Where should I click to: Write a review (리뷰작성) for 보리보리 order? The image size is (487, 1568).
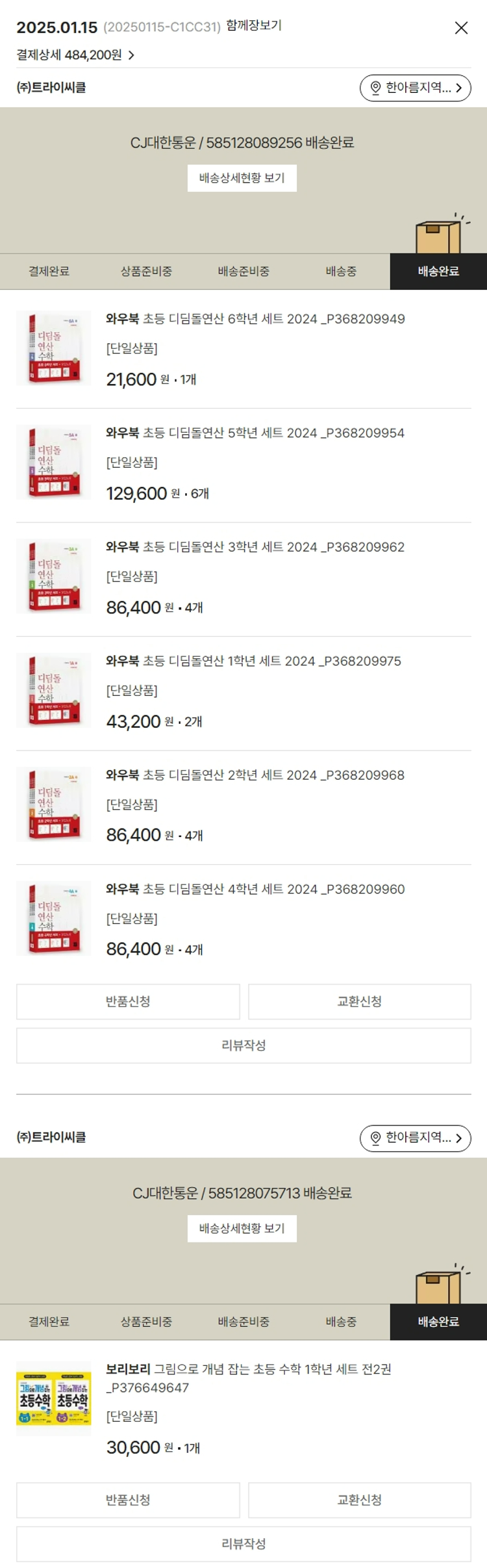tap(243, 1544)
